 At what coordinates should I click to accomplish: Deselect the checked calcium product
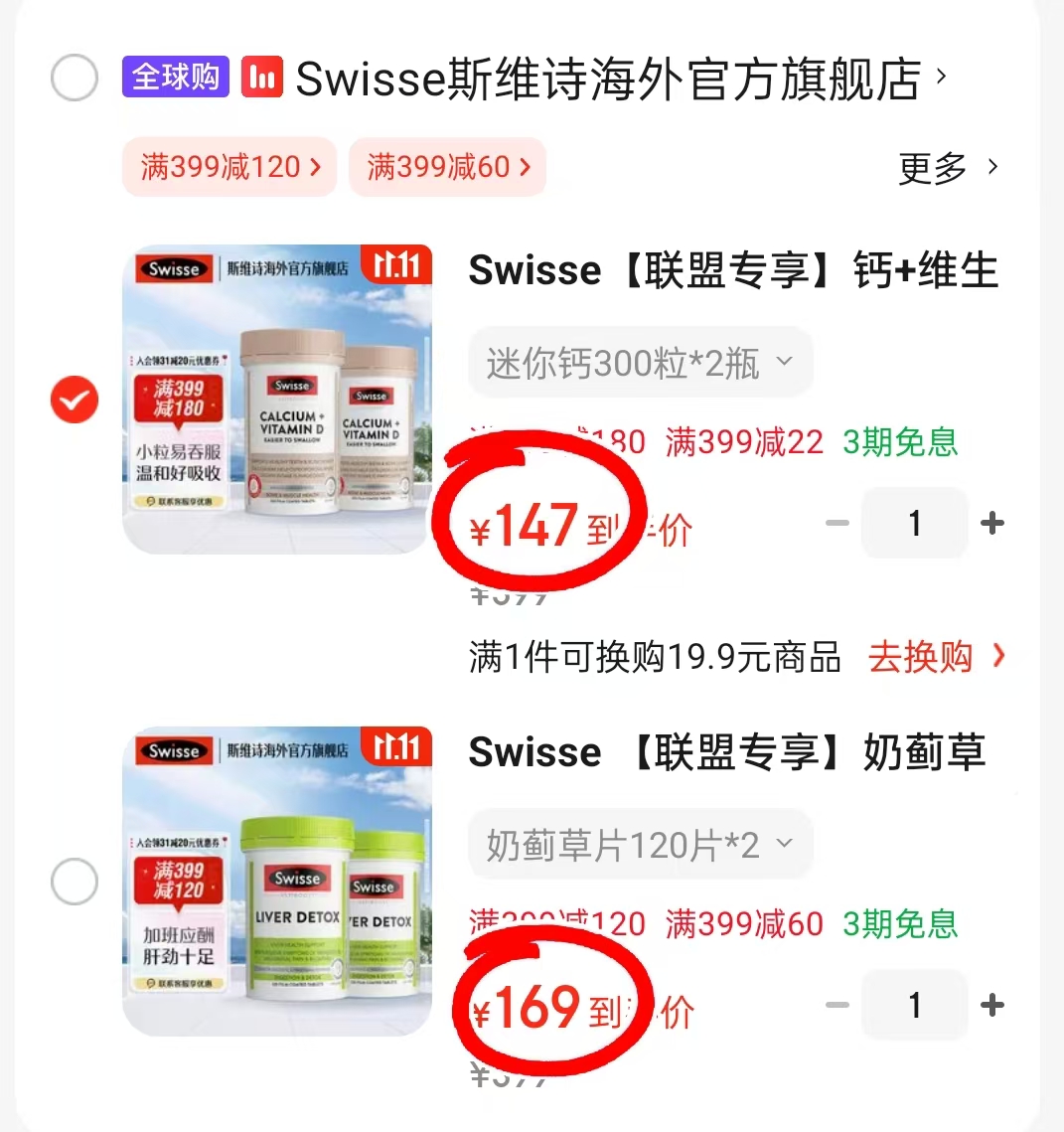point(74,401)
